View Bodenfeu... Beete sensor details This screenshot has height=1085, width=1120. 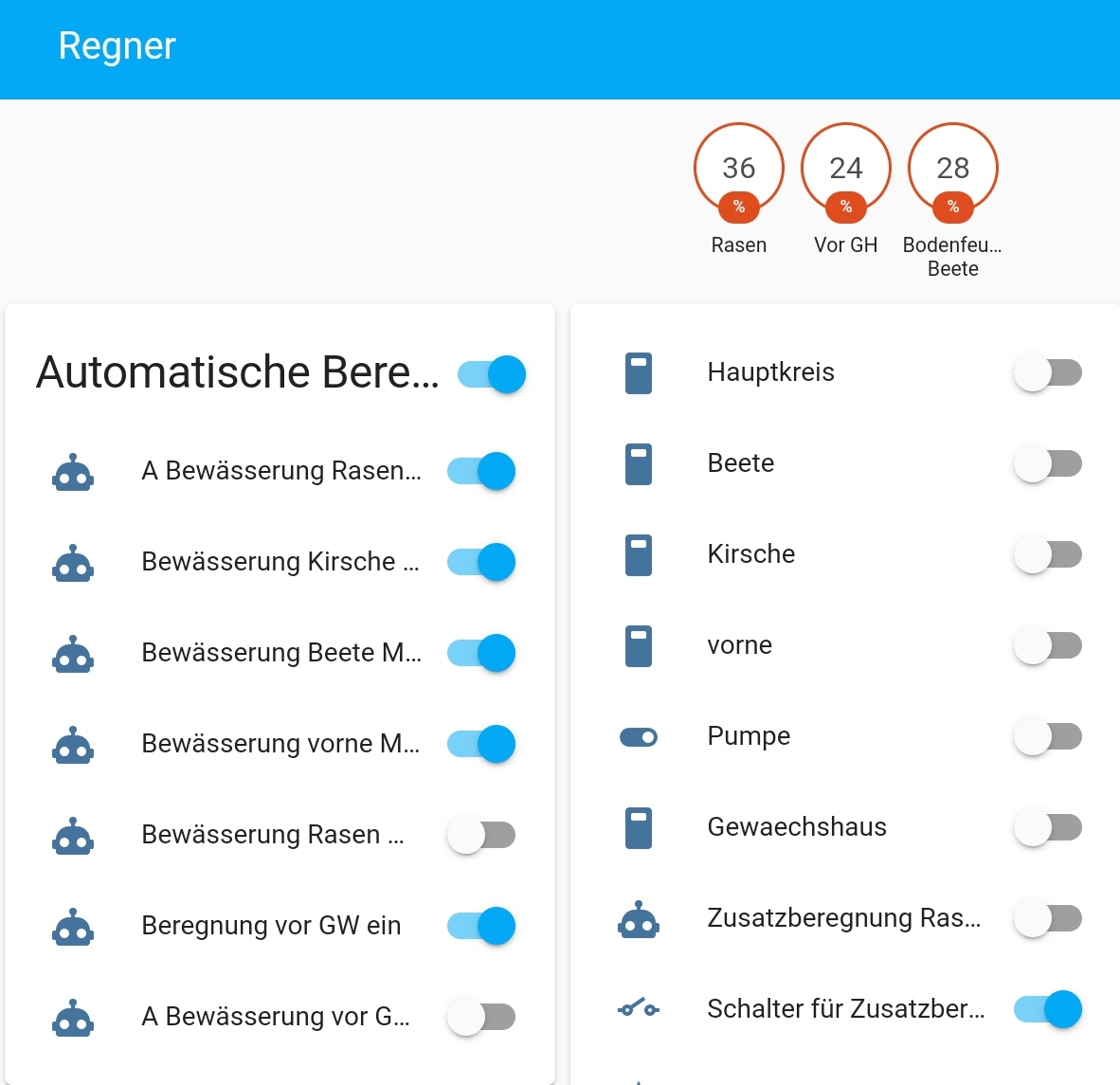tap(953, 169)
